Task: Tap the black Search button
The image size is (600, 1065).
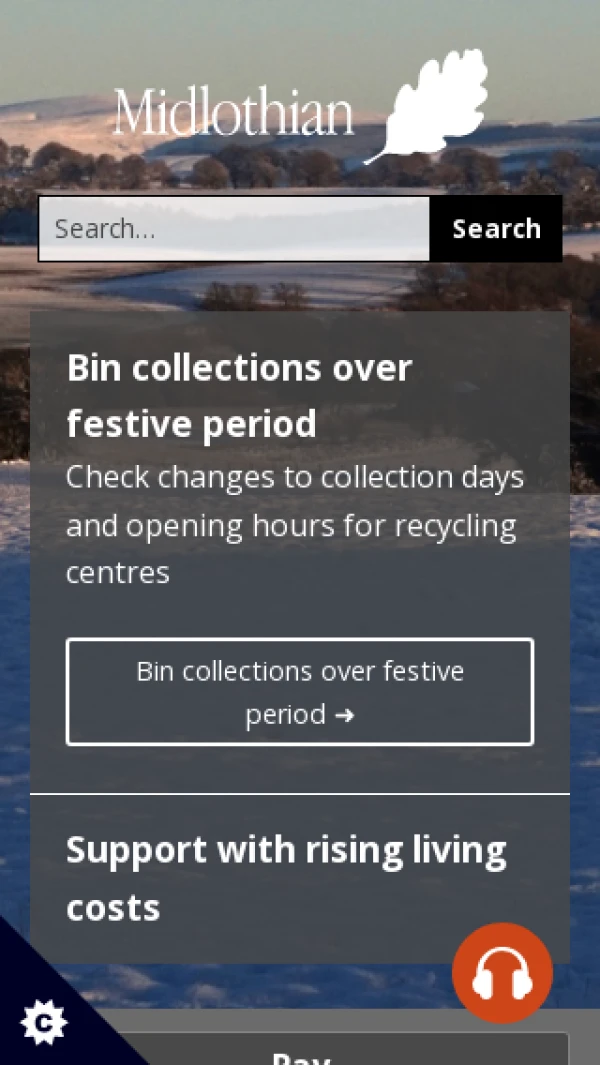Action: pos(496,229)
